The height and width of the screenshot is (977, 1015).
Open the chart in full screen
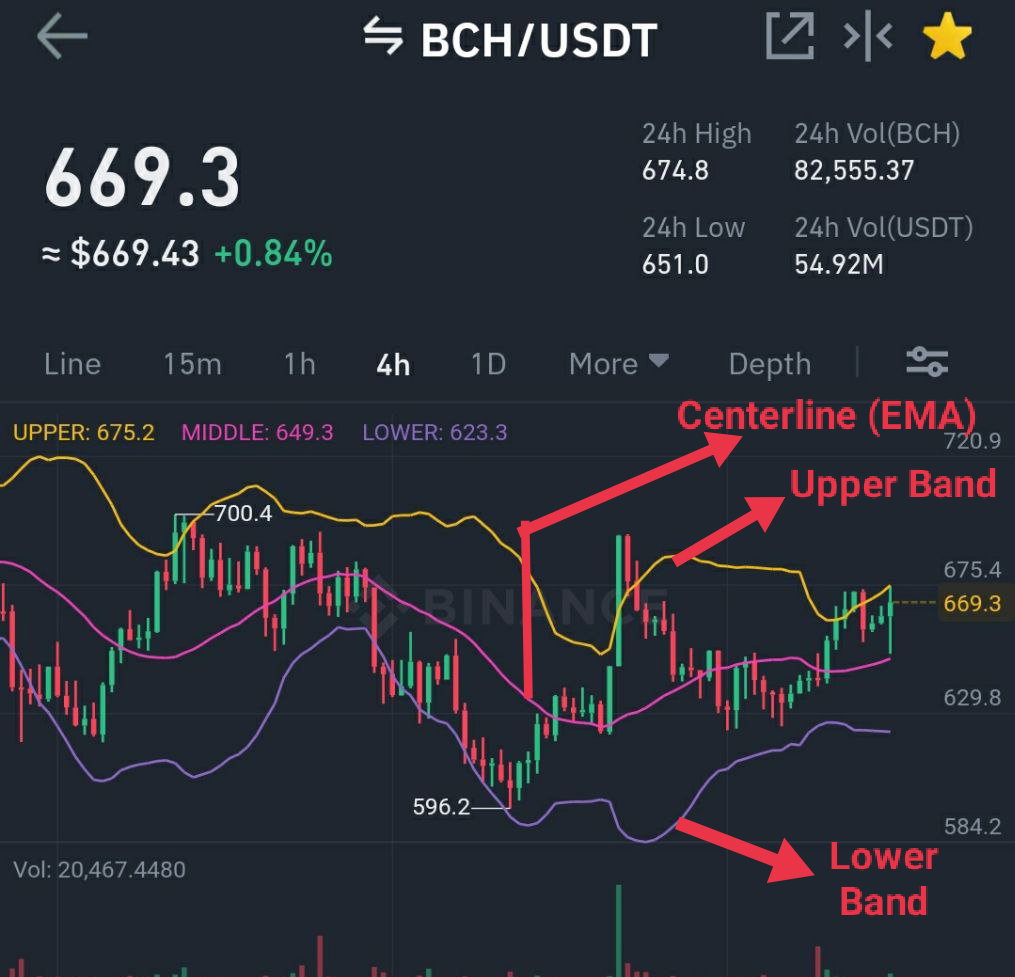[x=790, y=36]
